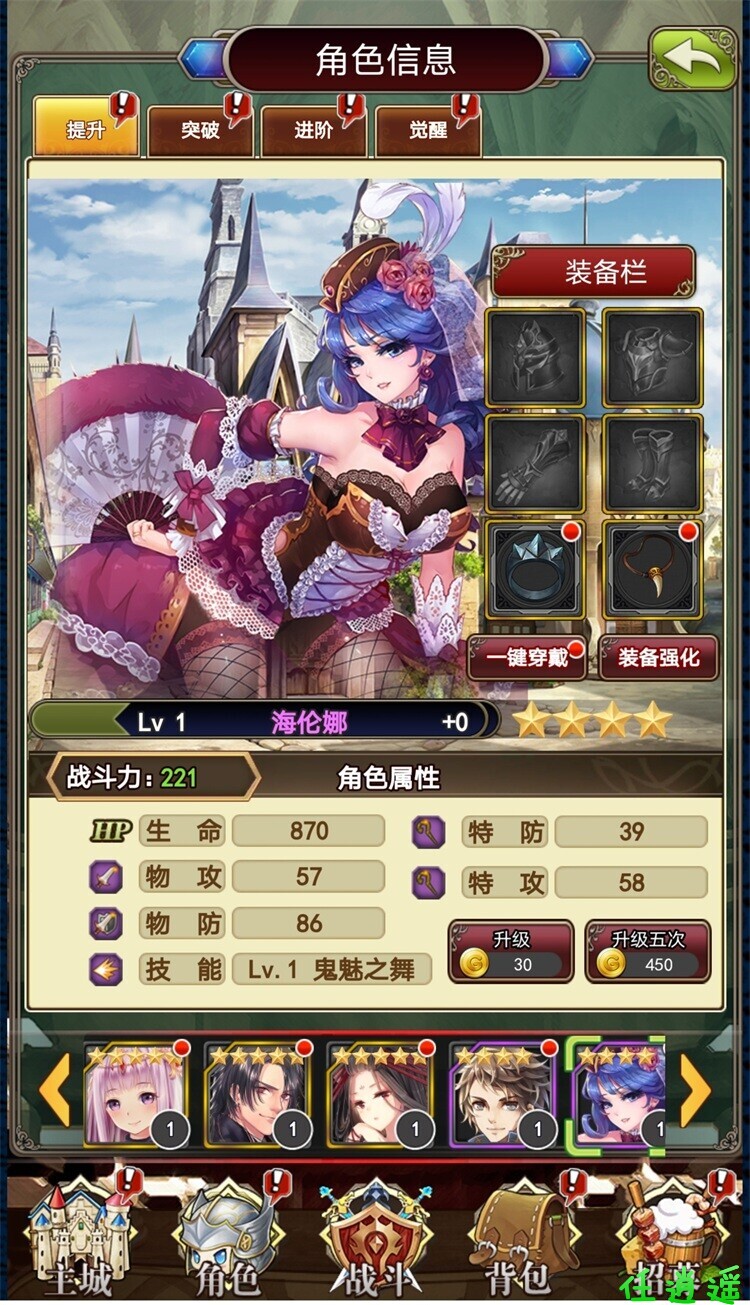Tap the 一键穿戴 auto-equip button
Screen dimensions: 750x1305
point(527,657)
